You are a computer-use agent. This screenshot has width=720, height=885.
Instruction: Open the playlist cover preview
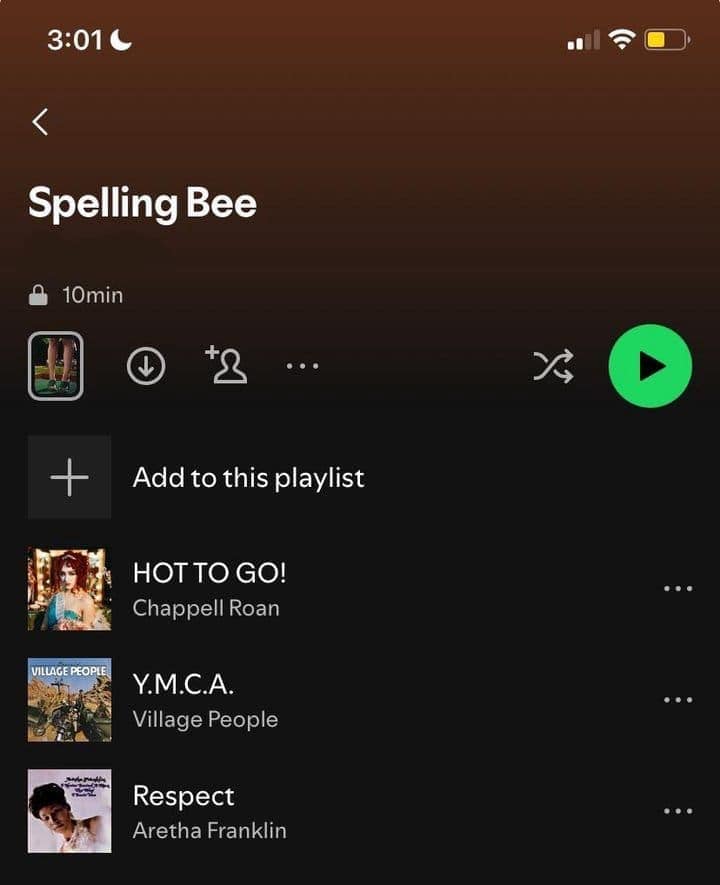pyautogui.click(x=55, y=366)
